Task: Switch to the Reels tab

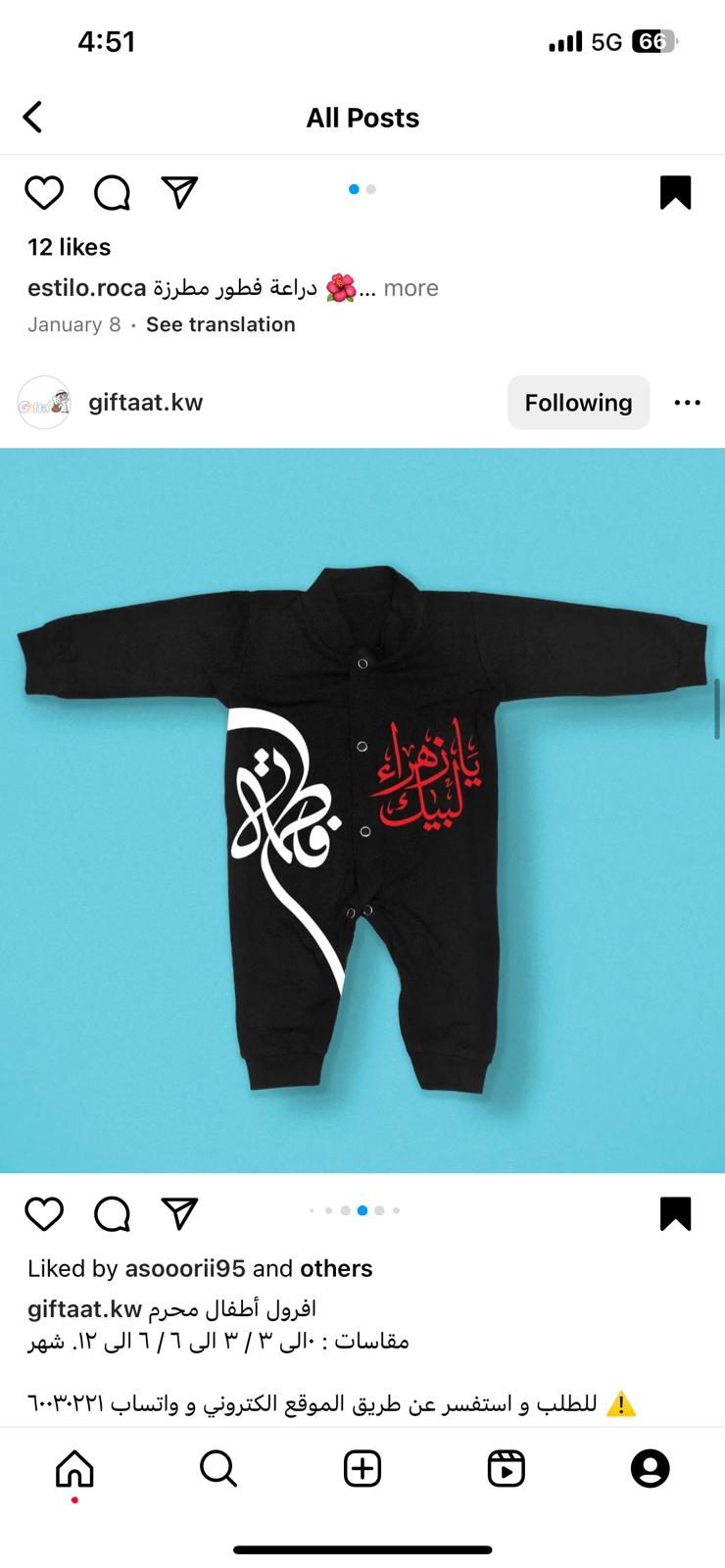Action: [507, 1469]
